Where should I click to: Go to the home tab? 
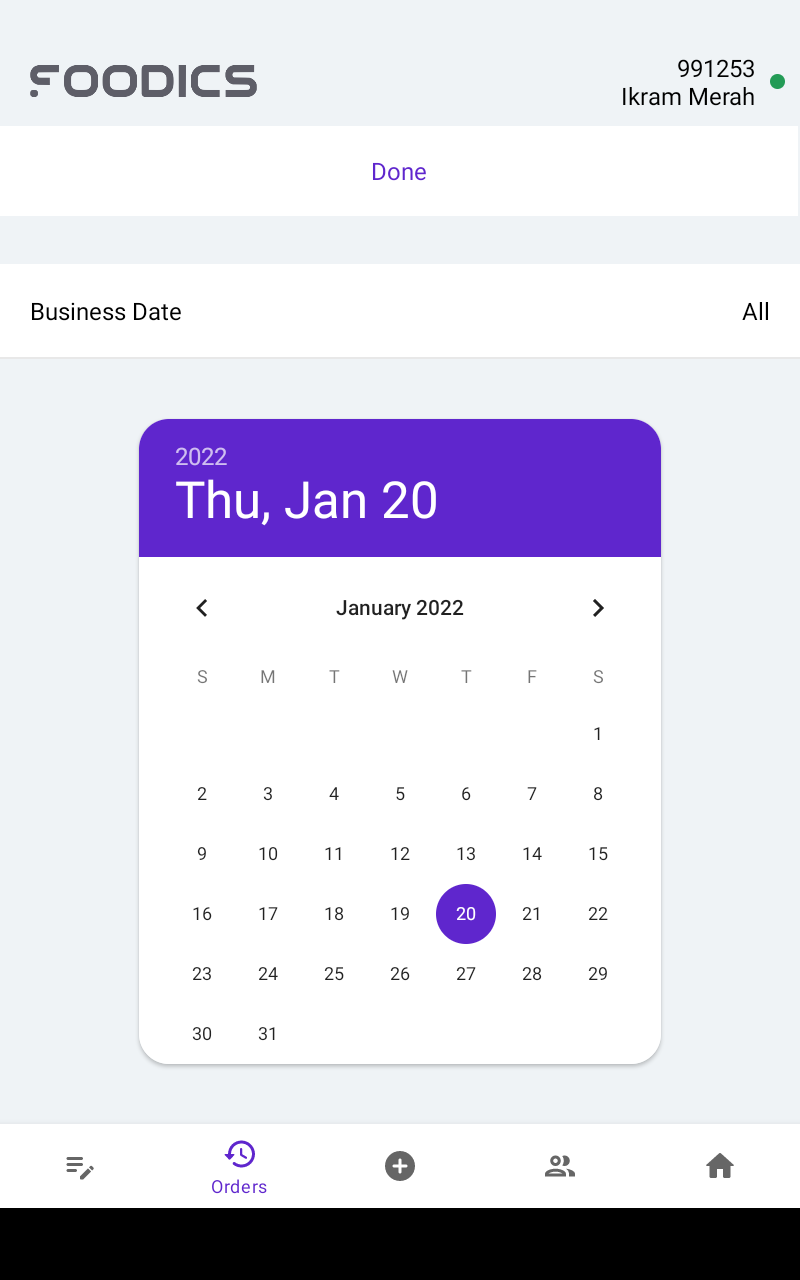click(720, 1166)
